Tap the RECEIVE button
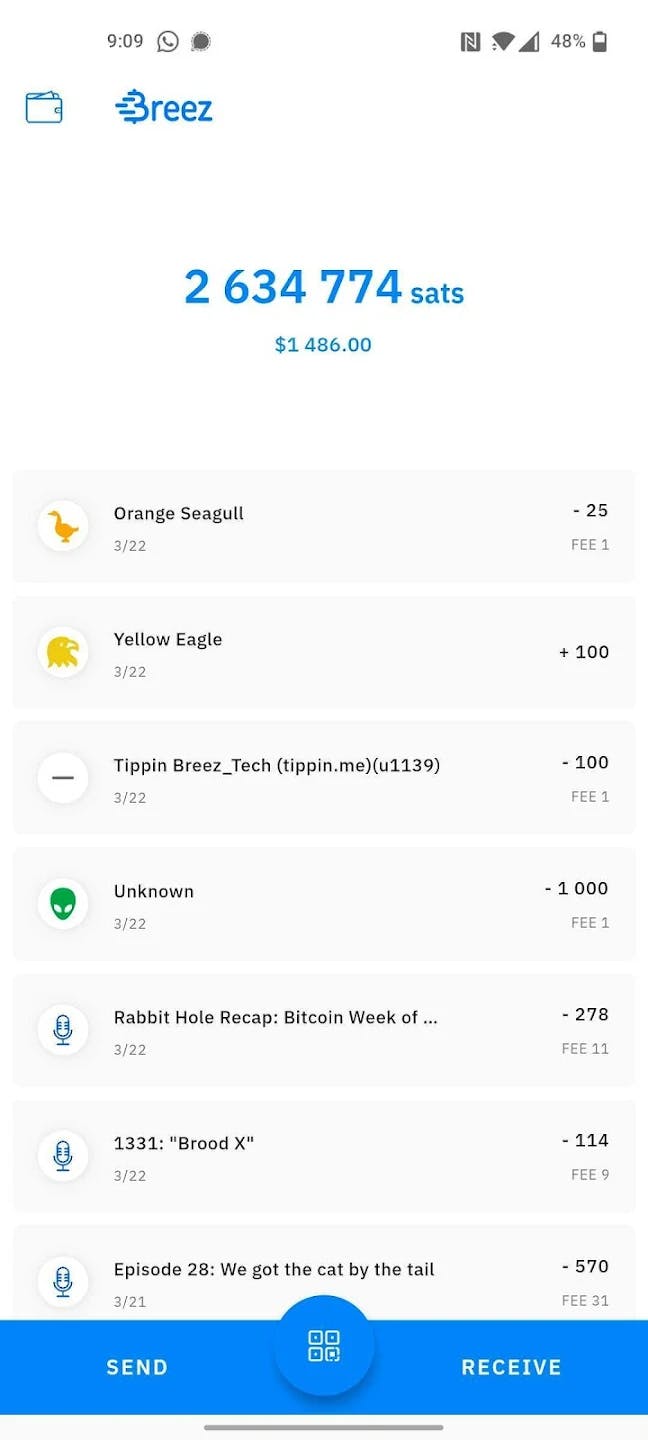Screen dimensions: 648x1440 (x=511, y=1367)
